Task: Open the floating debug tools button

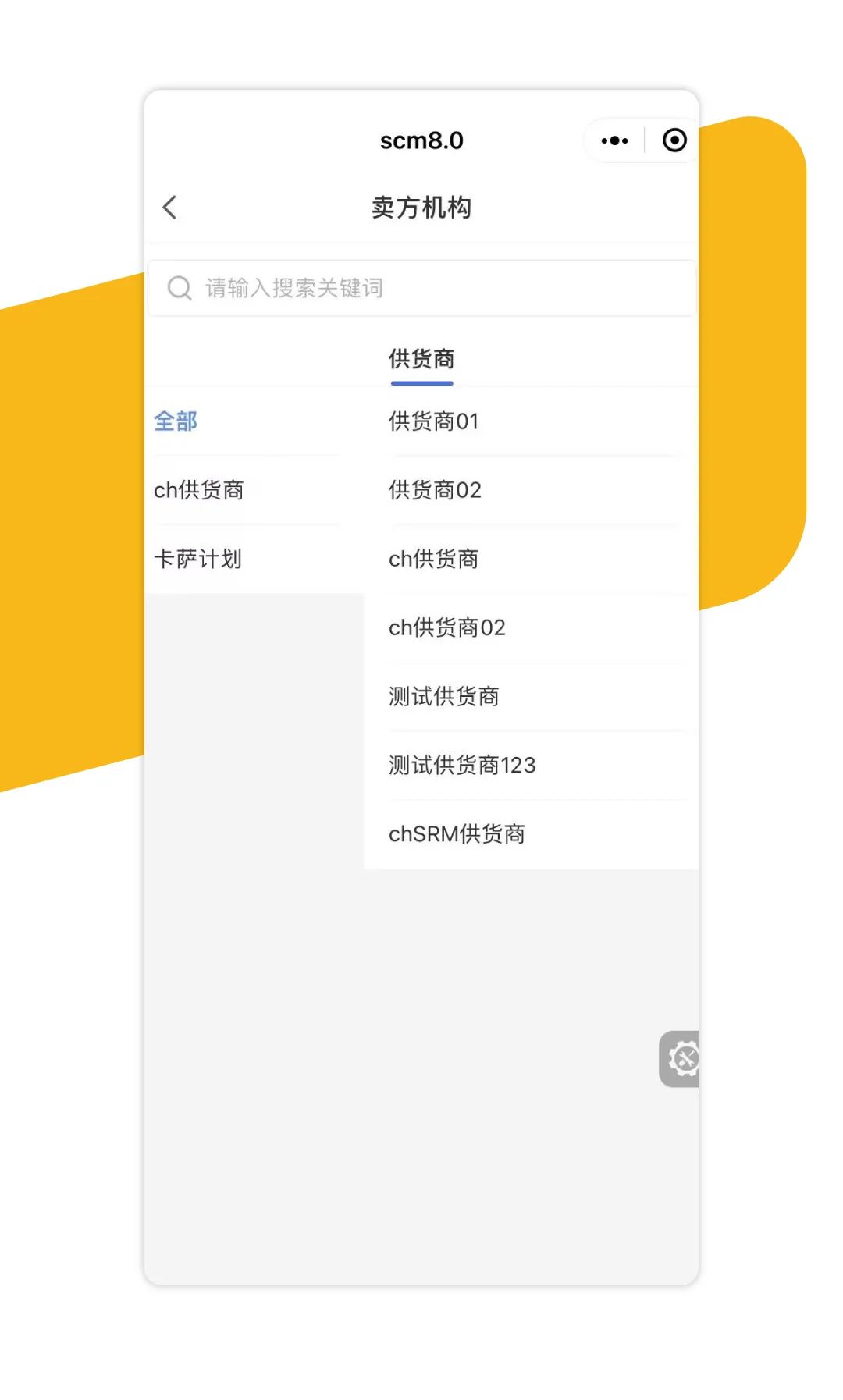Action: pyautogui.click(x=681, y=1059)
